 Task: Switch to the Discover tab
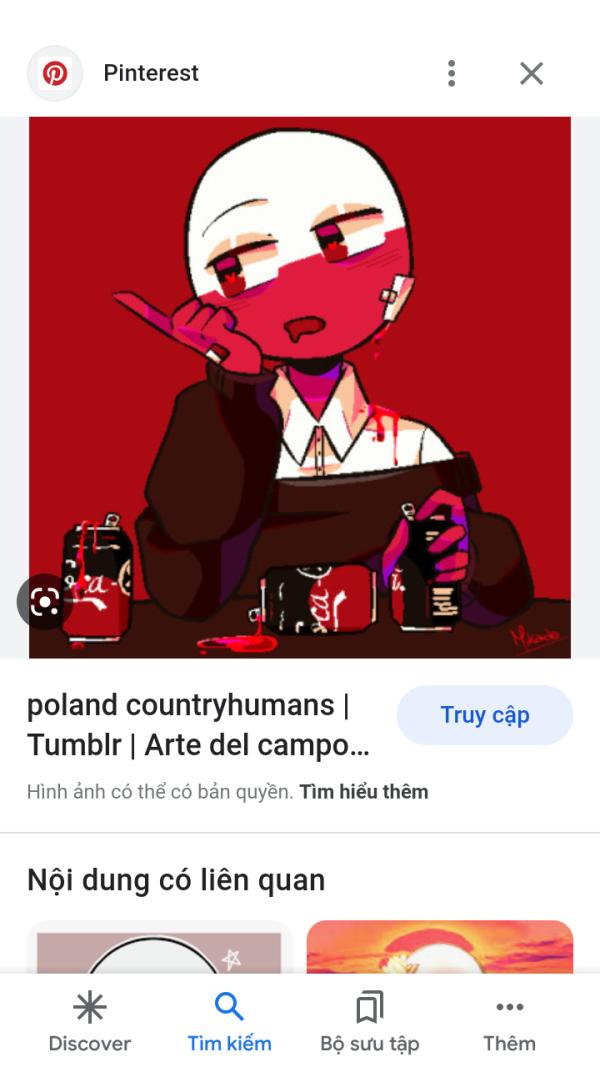click(90, 1020)
